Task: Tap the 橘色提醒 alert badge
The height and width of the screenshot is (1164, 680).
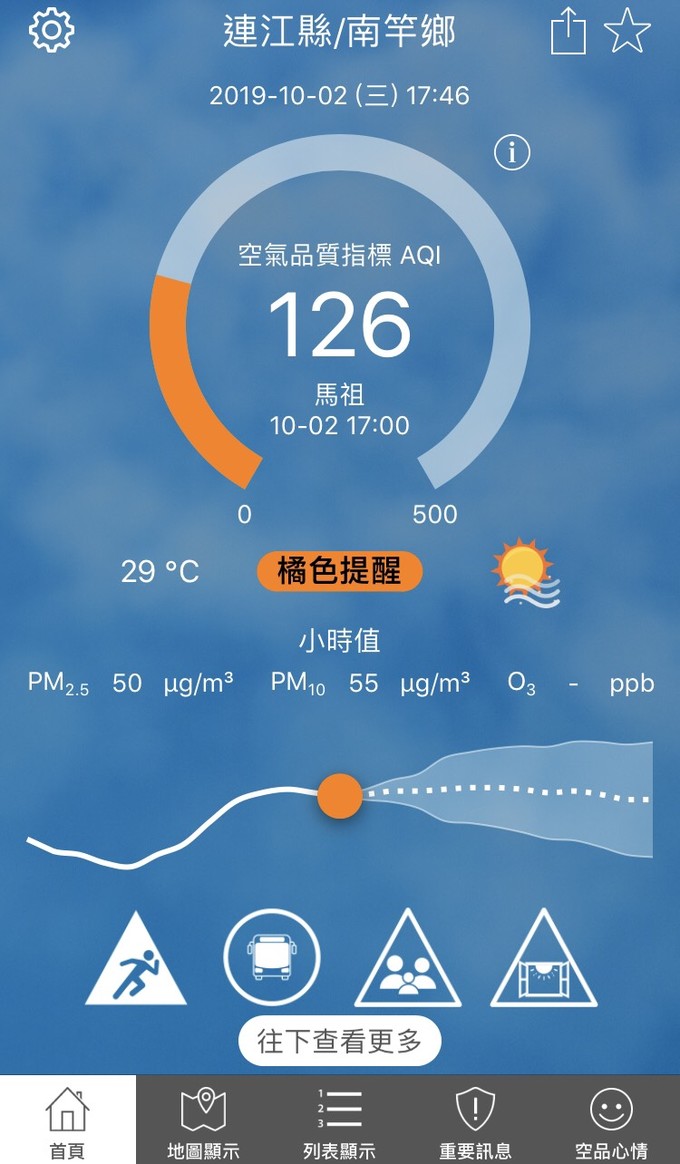Action: point(340,572)
